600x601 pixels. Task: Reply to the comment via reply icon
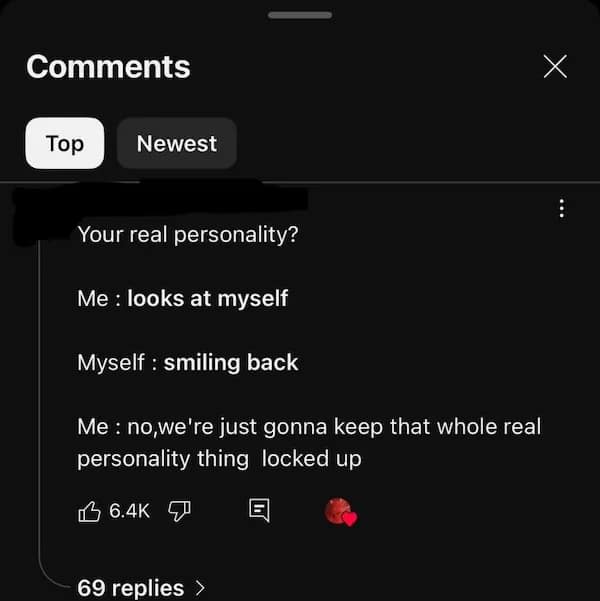coord(258,511)
